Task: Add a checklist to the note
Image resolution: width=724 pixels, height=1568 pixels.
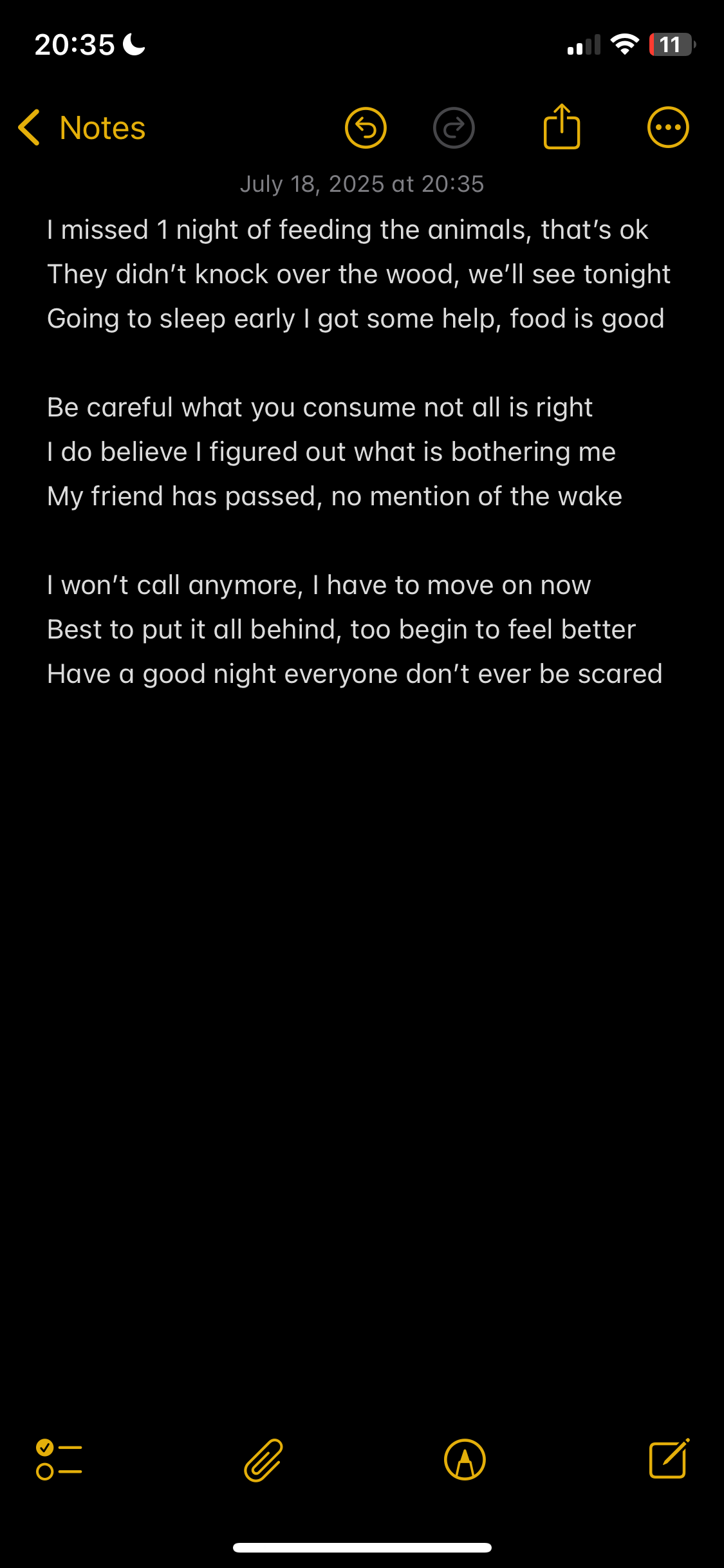Action: point(59,1459)
